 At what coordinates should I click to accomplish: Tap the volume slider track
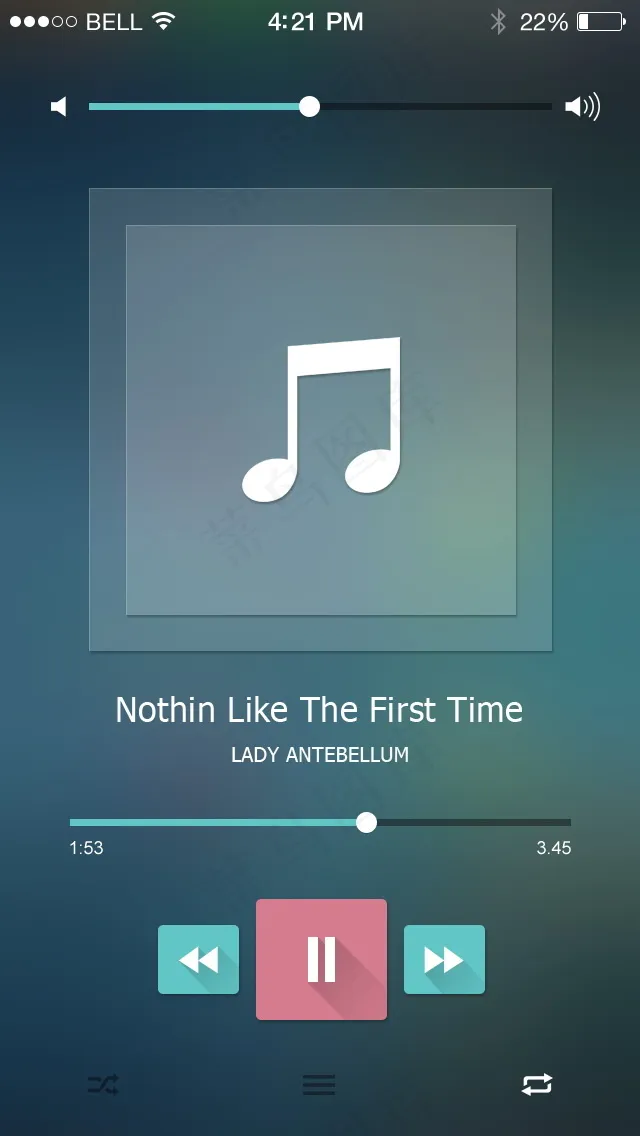(430, 107)
